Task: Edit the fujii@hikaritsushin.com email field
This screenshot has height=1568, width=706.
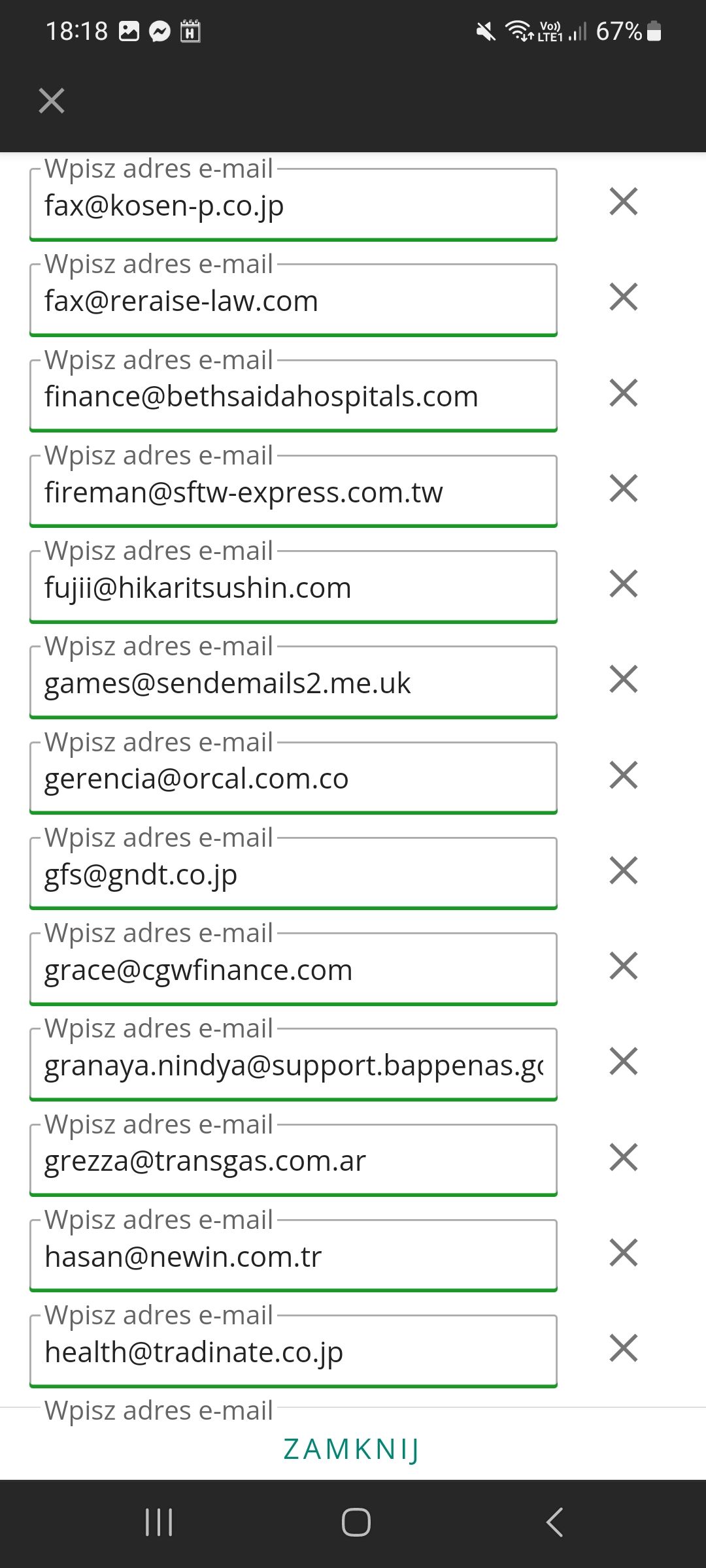Action: (294, 587)
